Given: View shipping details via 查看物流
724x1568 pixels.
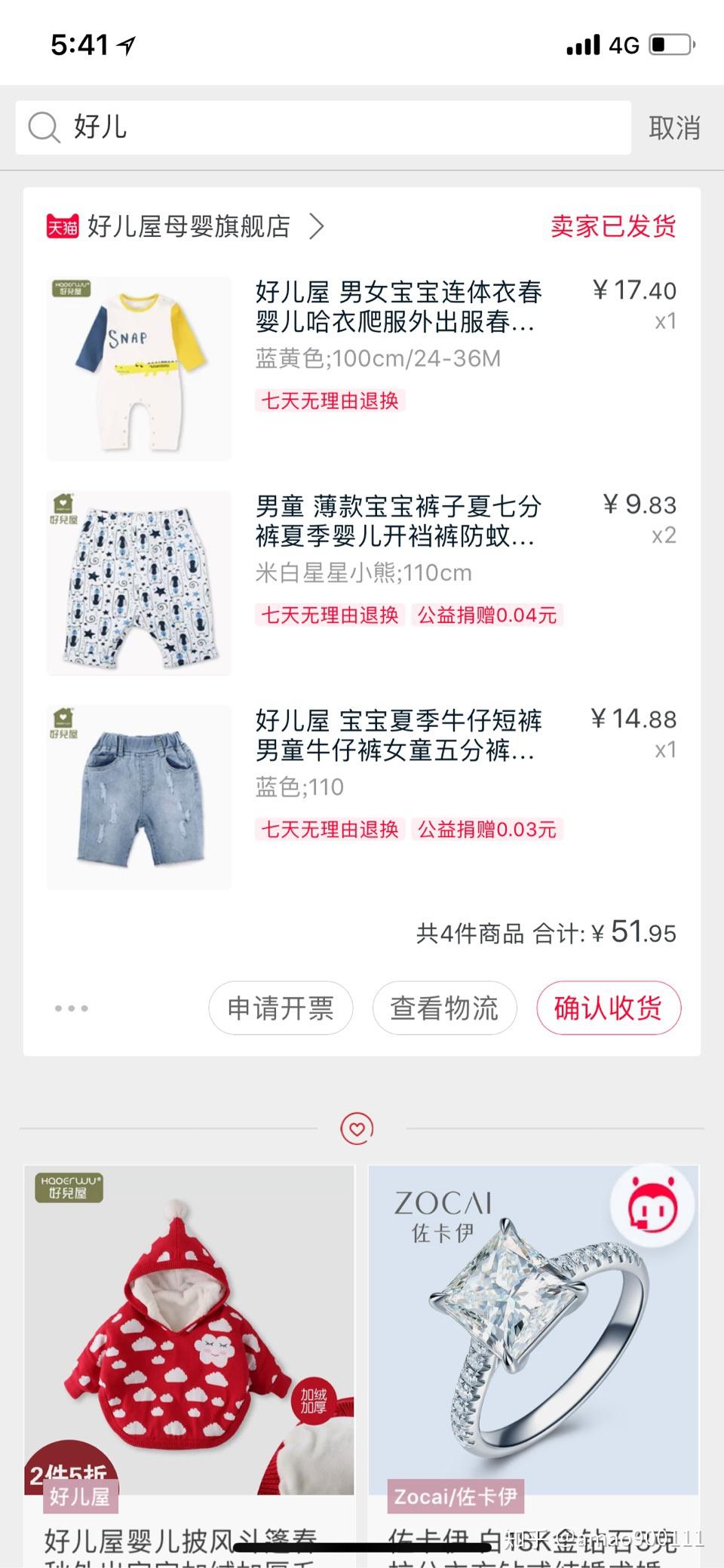Looking at the screenshot, I should pyautogui.click(x=444, y=1008).
